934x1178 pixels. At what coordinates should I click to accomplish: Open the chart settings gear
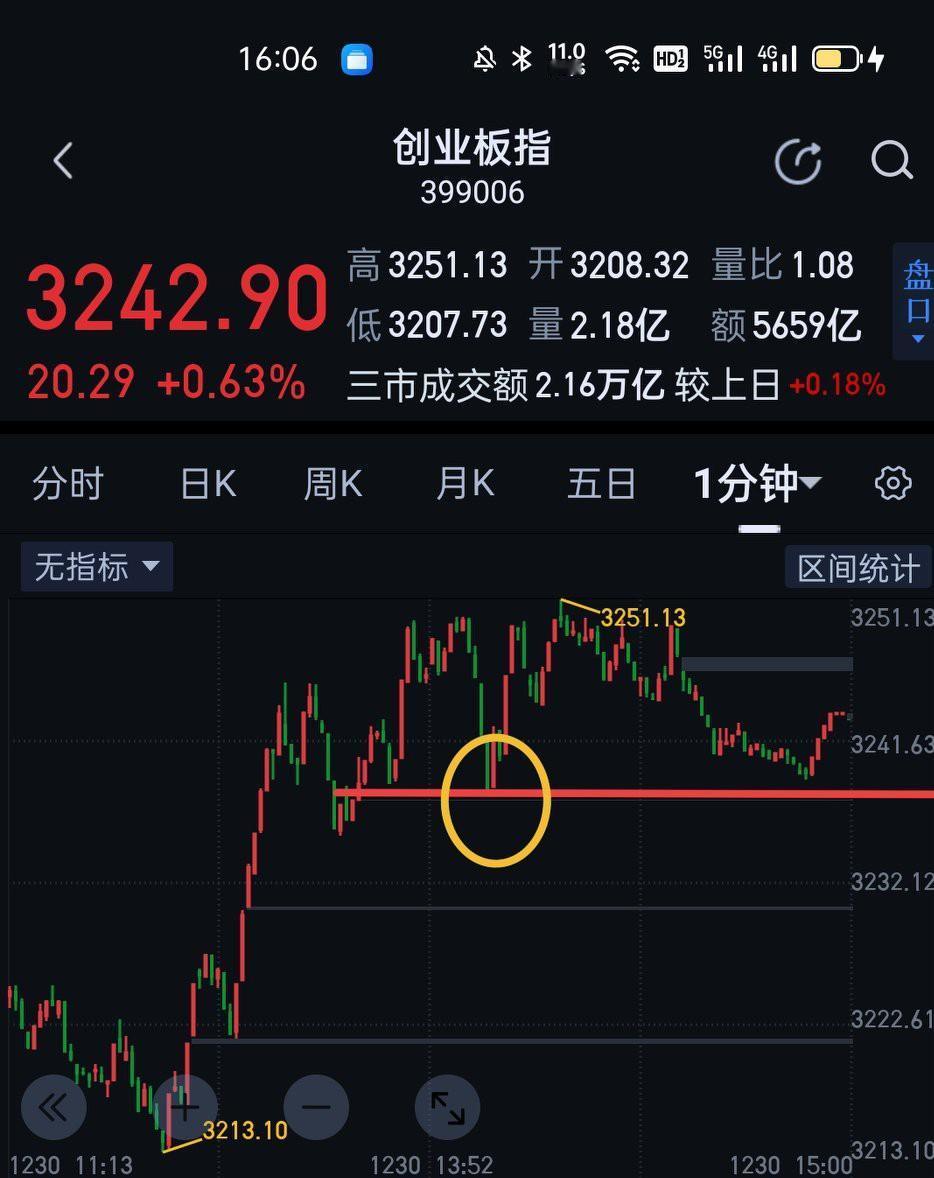[x=892, y=483]
